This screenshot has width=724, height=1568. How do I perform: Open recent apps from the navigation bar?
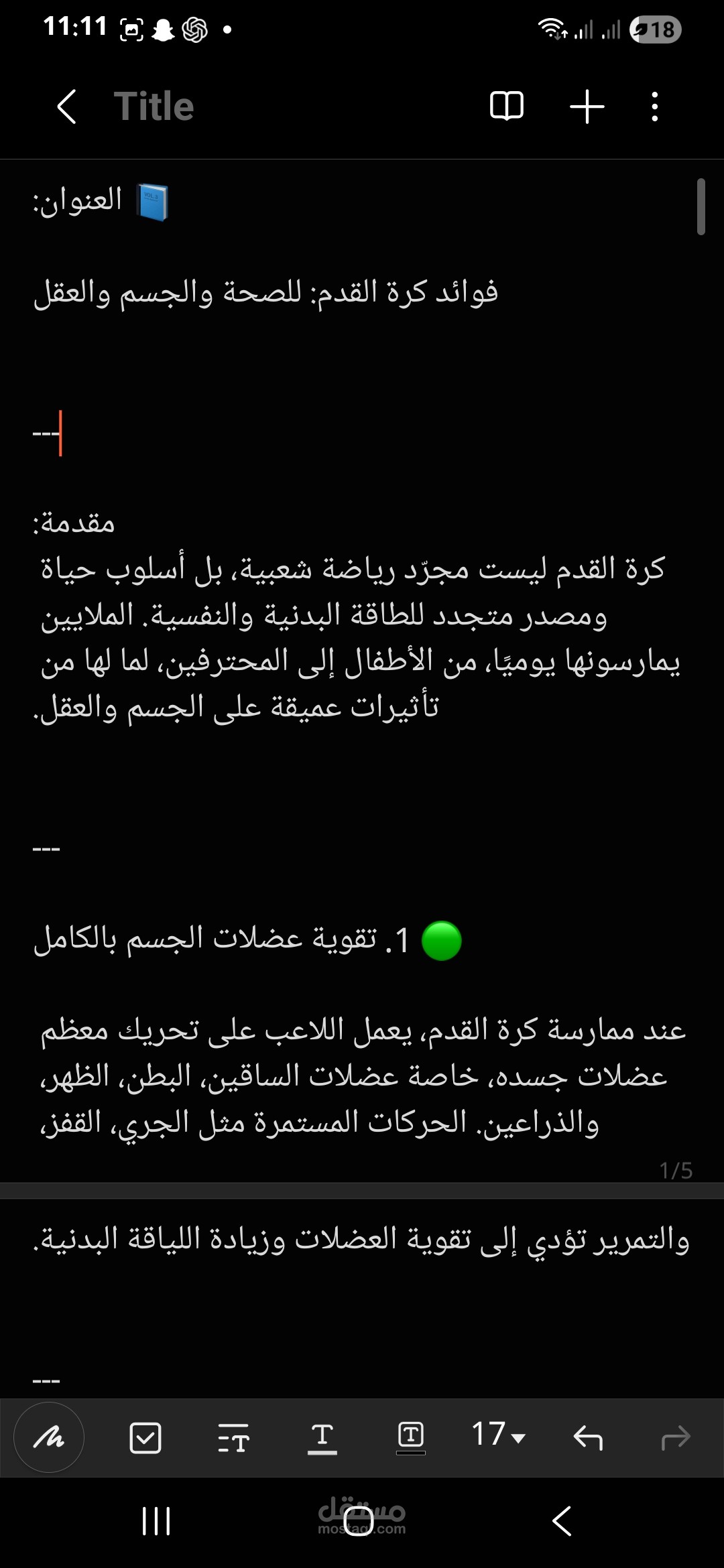(156, 1521)
